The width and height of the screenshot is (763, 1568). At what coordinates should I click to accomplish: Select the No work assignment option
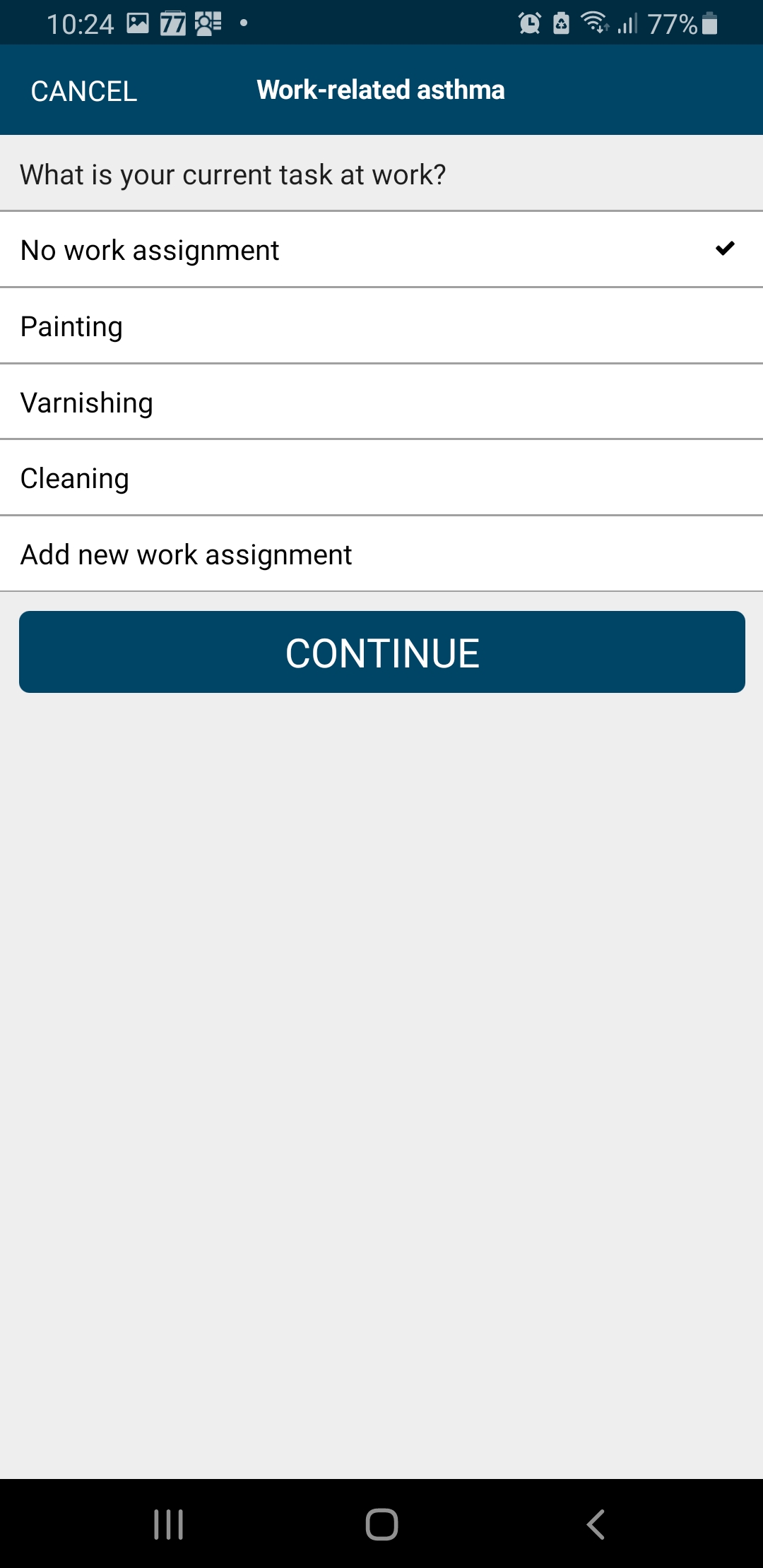click(x=381, y=249)
